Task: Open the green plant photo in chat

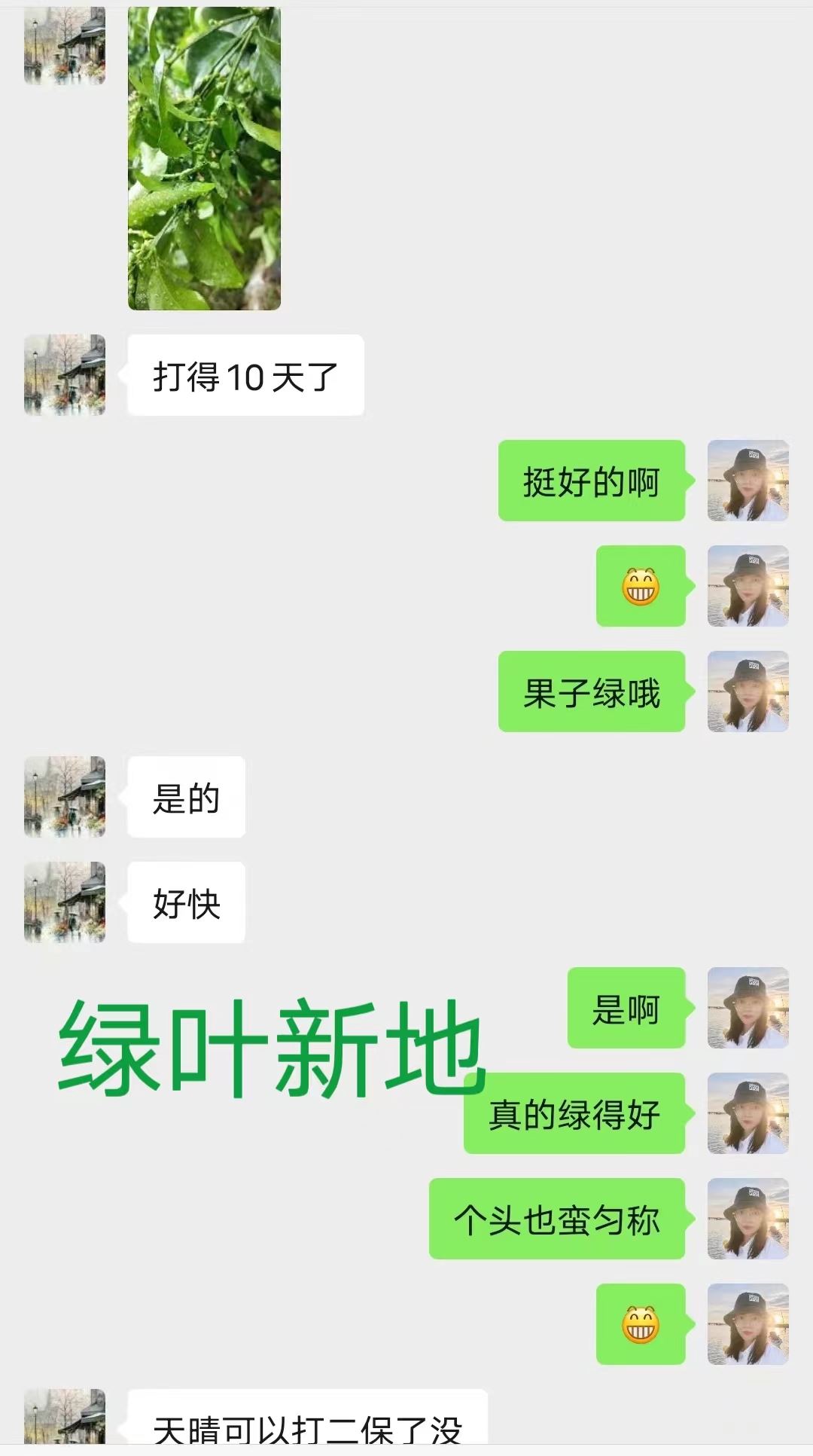Action: coord(204,158)
